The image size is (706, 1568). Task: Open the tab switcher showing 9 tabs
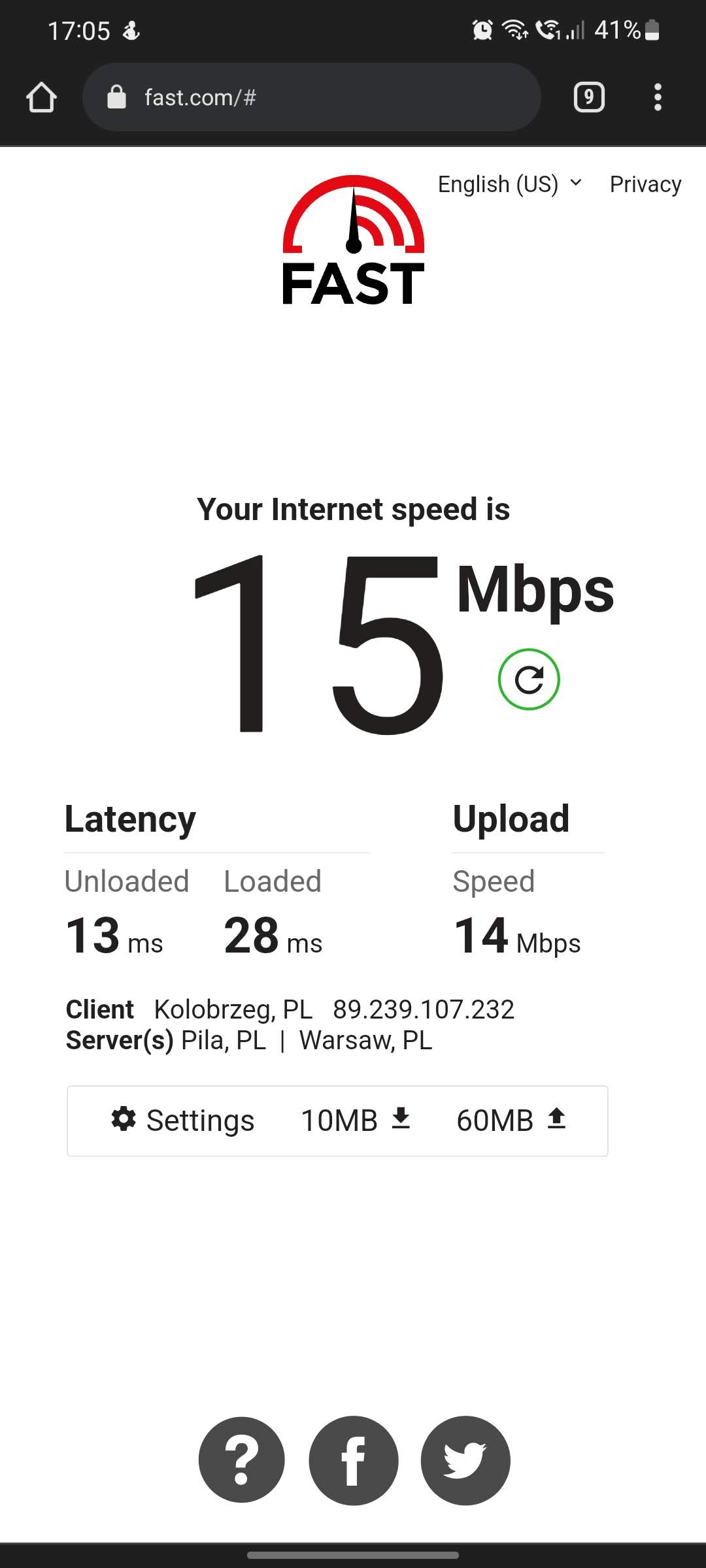[x=589, y=97]
